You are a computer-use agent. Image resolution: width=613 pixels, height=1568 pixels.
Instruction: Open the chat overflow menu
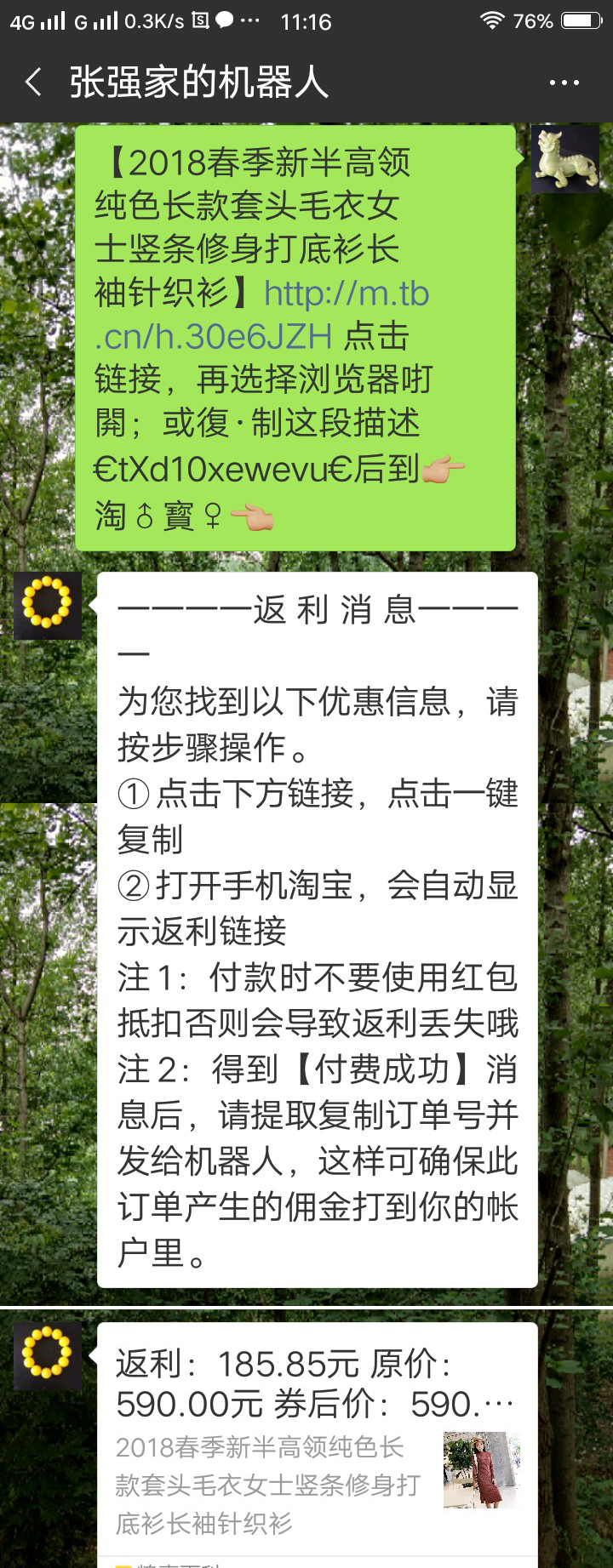coord(564,83)
